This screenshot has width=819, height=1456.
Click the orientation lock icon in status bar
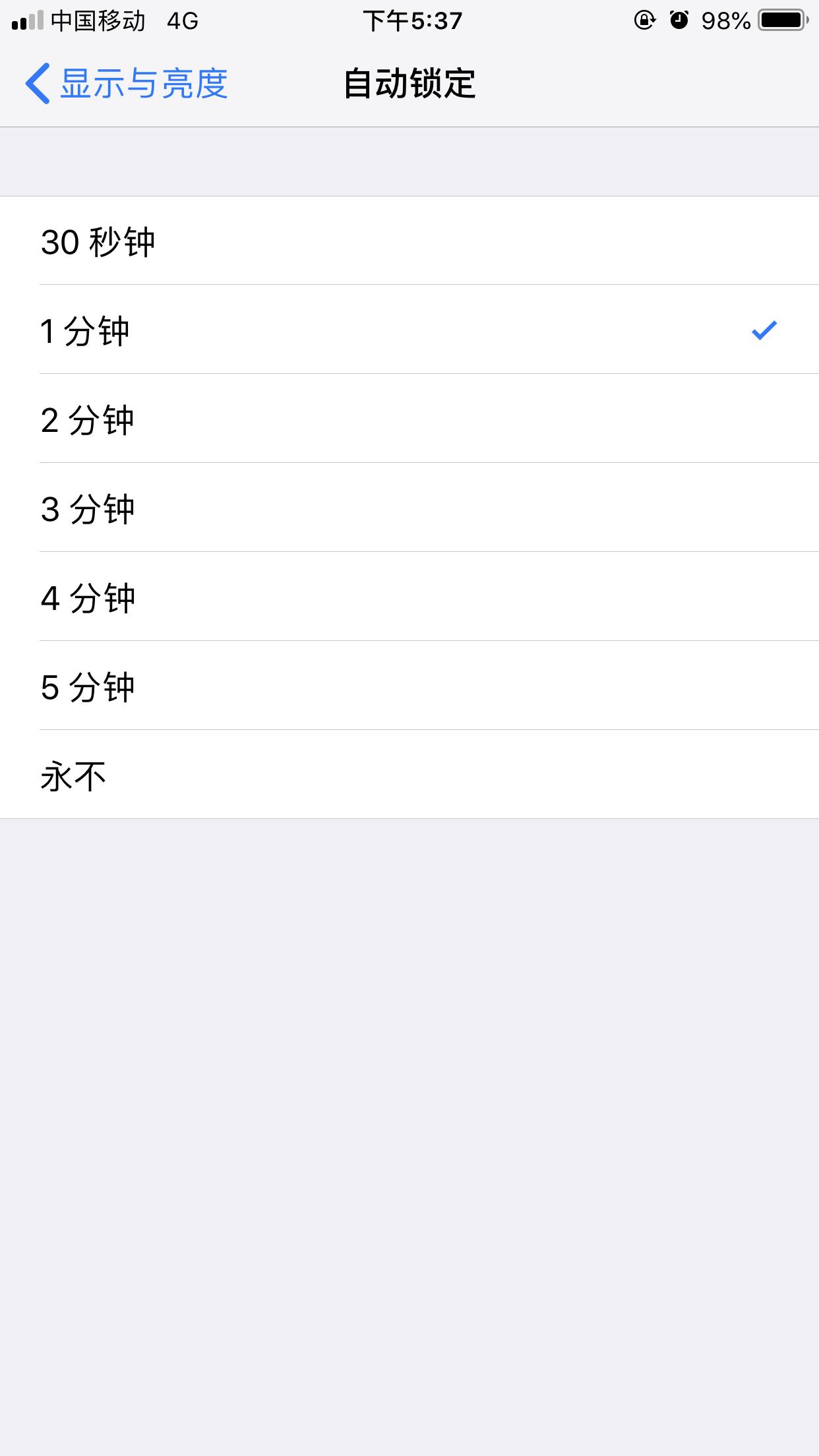click(x=643, y=20)
